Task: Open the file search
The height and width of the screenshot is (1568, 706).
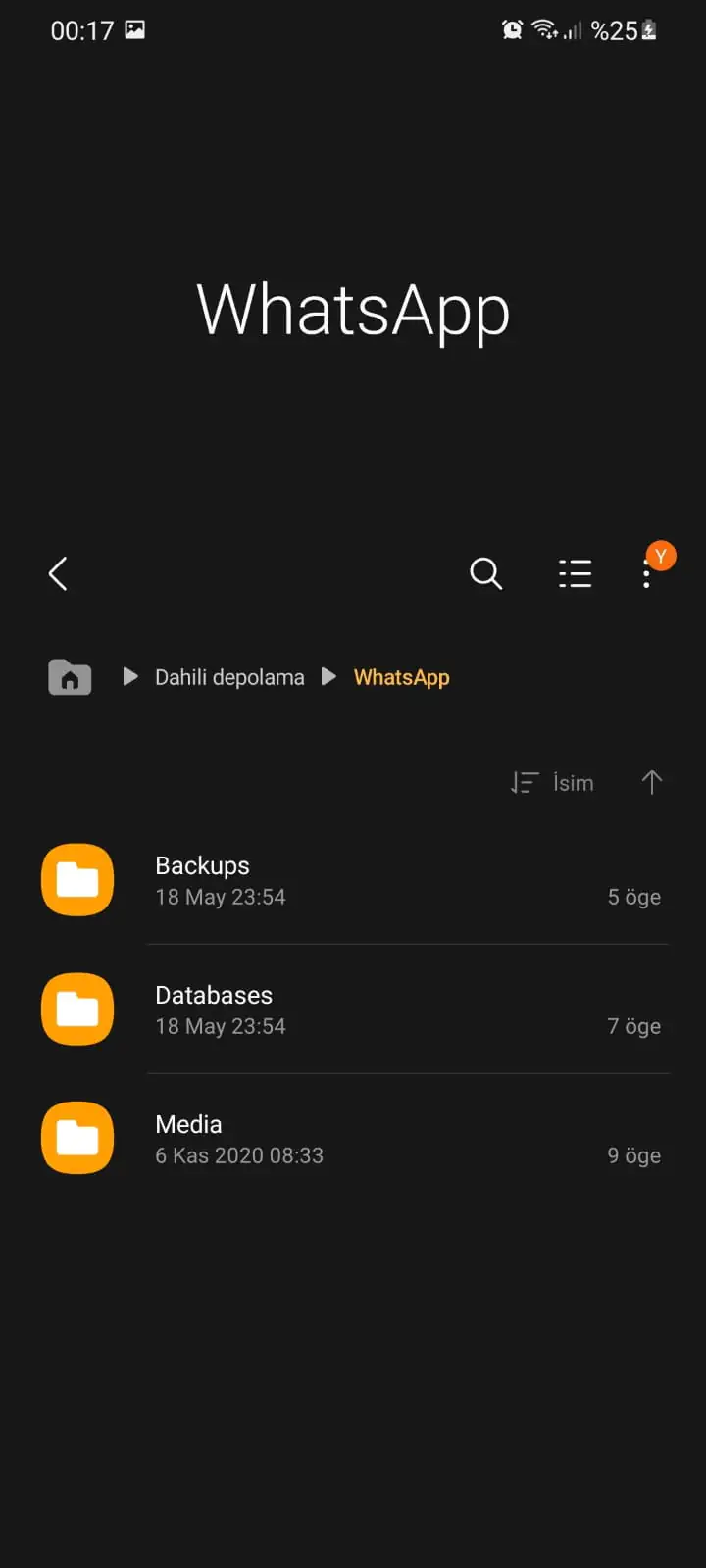Action: pos(485,573)
